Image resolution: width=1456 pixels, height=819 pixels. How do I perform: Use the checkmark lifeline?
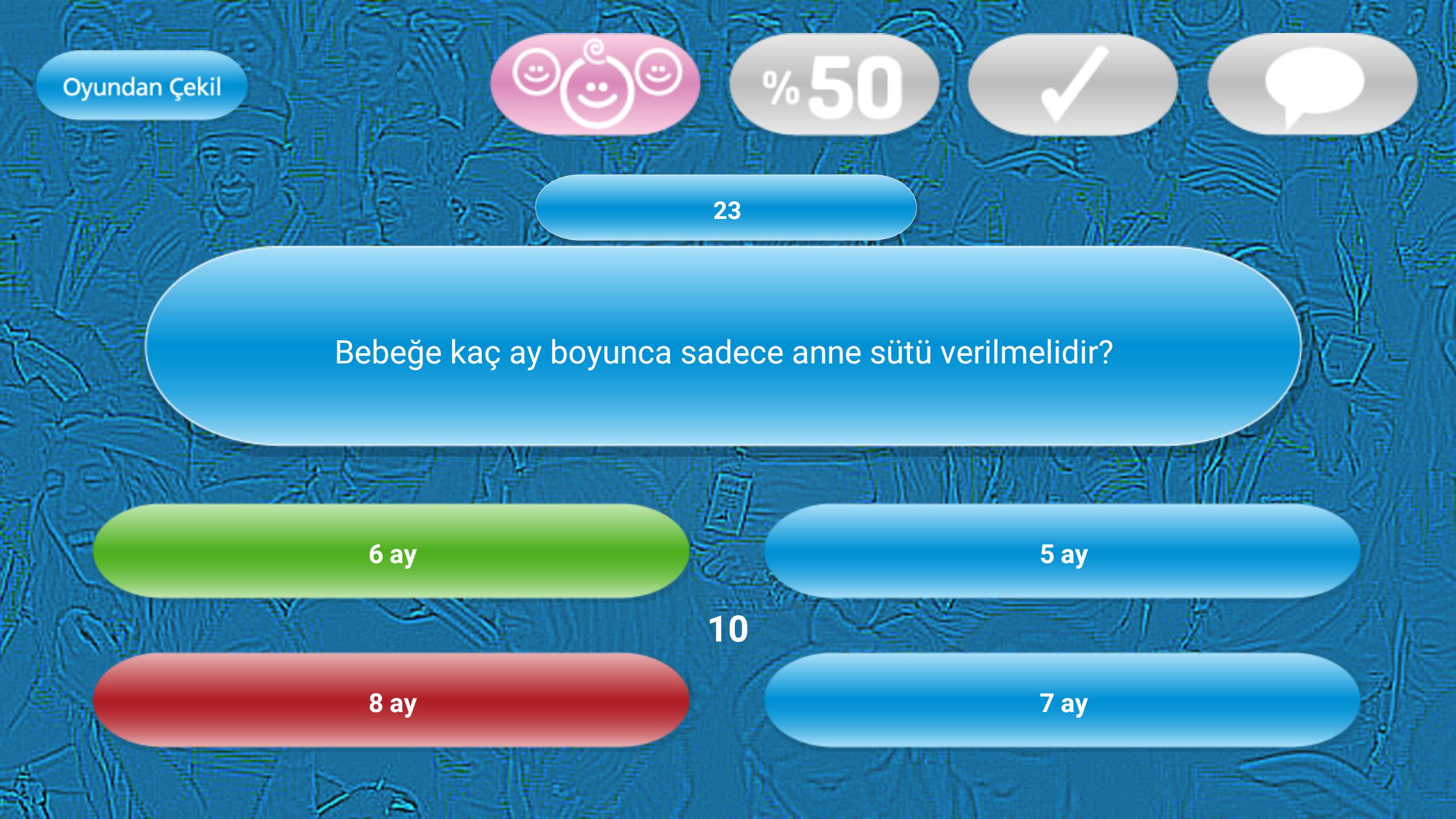[x=1073, y=84]
